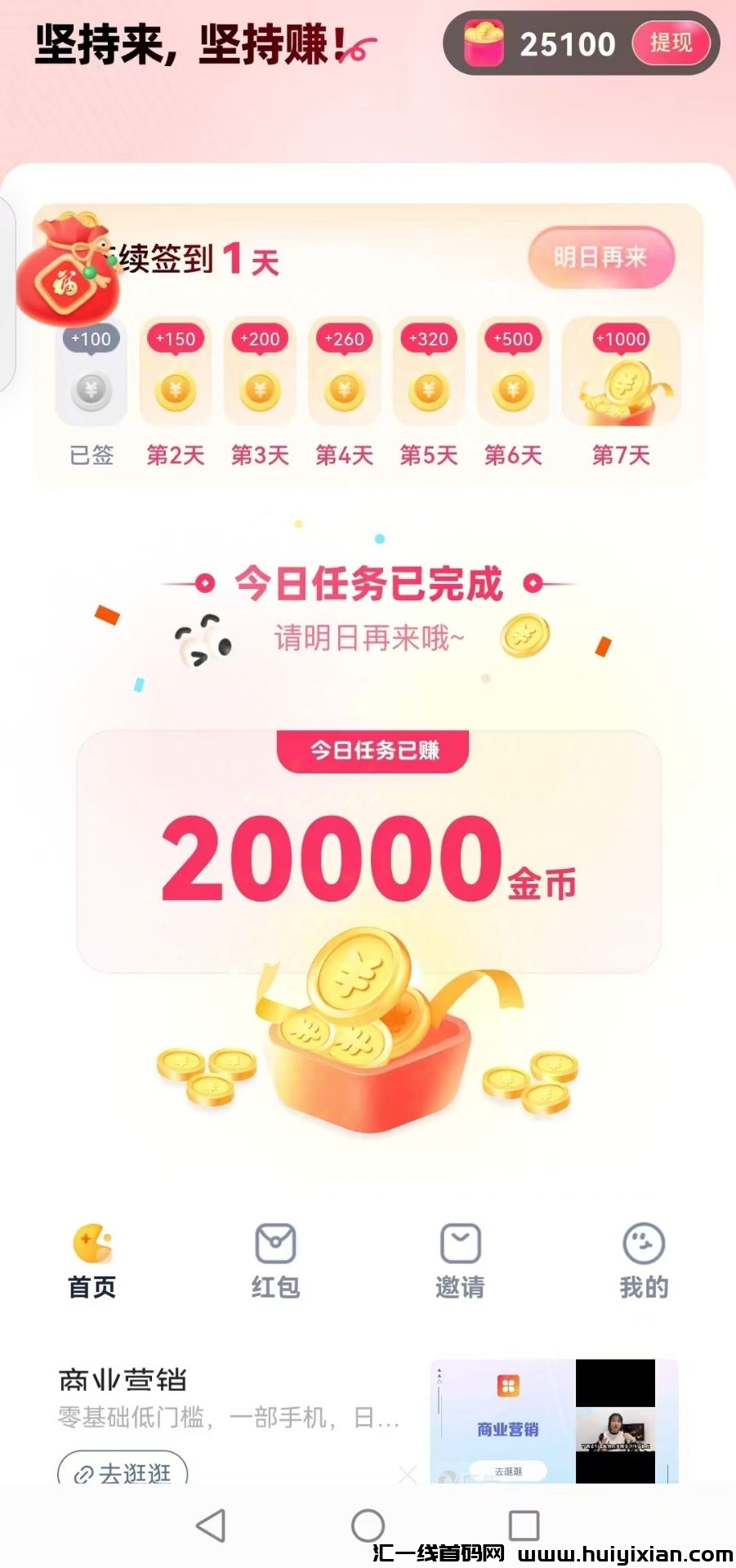
Task: Switch to the 邀请 tab
Action: (460, 1260)
